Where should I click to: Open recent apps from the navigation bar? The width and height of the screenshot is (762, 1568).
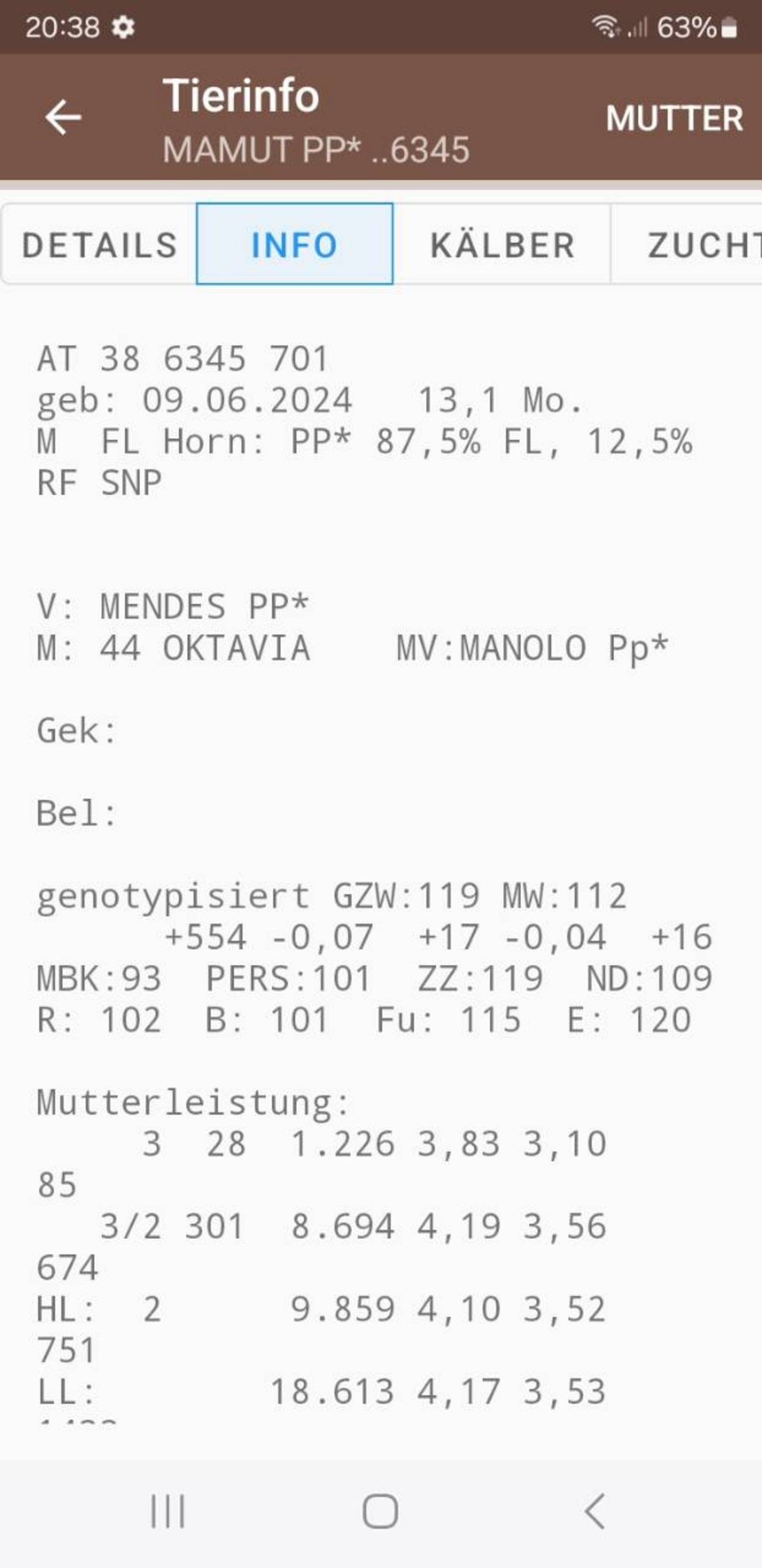167,1511
